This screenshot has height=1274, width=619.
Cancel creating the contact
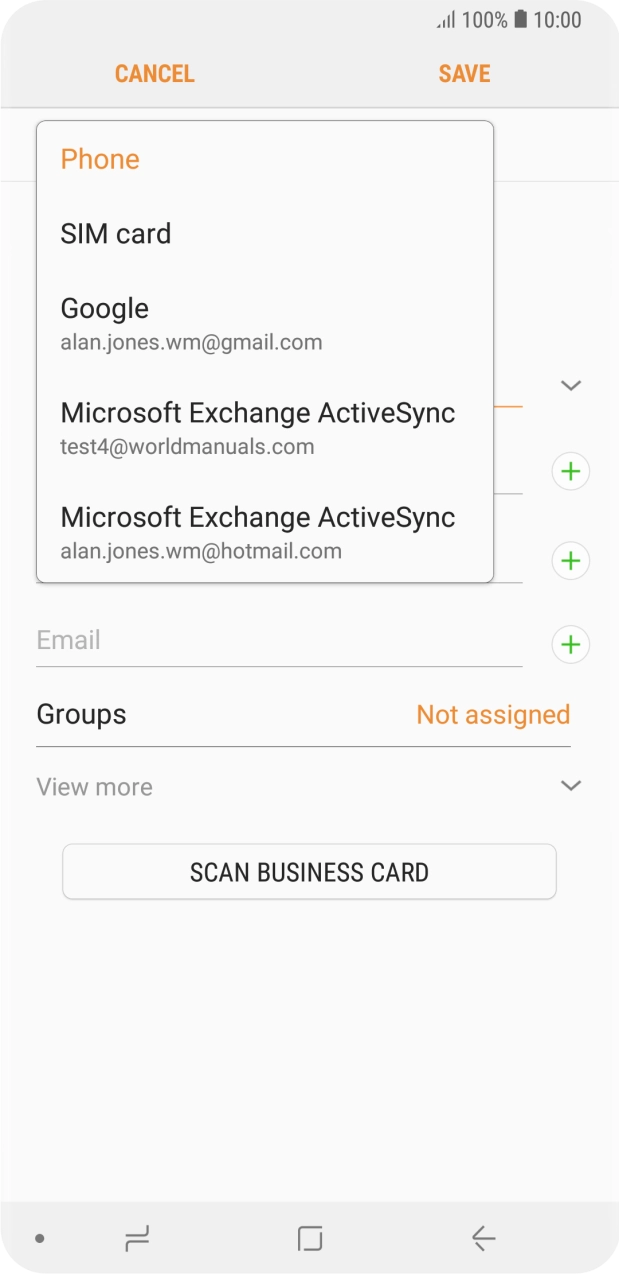tap(154, 74)
